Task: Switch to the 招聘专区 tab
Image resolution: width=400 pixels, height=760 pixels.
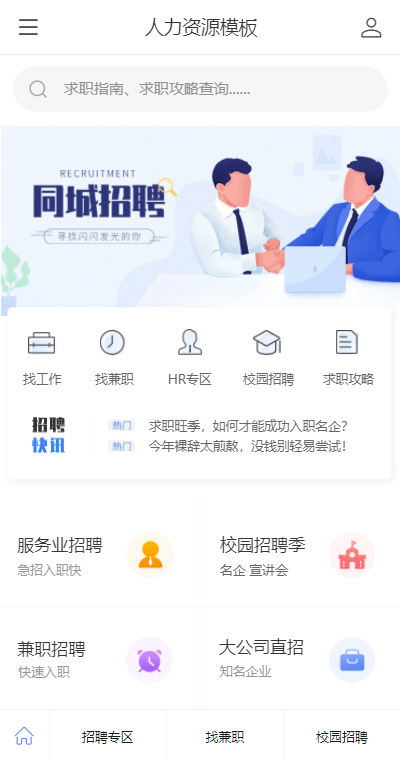Action: point(108,737)
